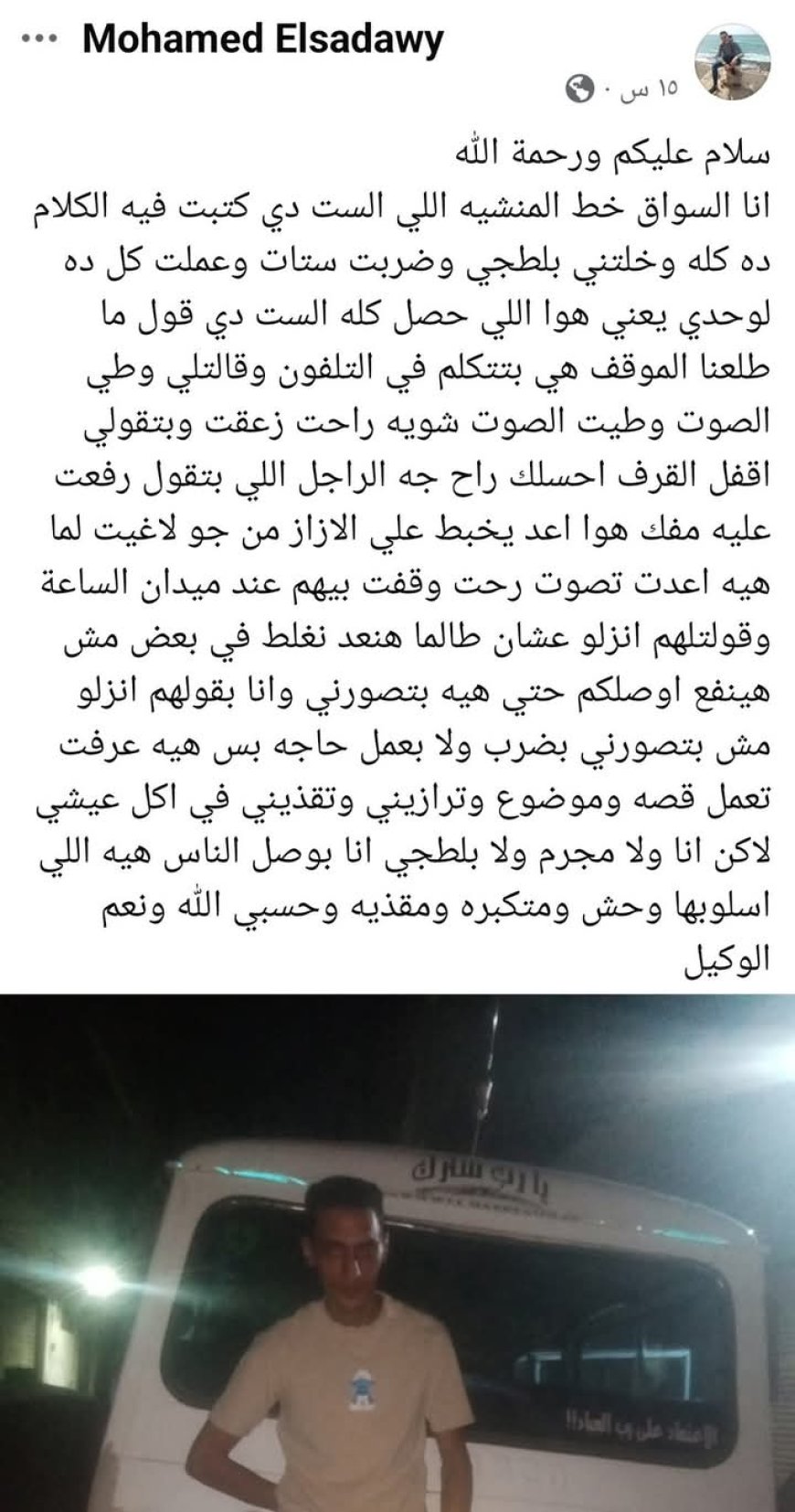Image resolution: width=795 pixels, height=1512 pixels.
Task: Open the post's three-dot options menu
Action: tap(40, 39)
